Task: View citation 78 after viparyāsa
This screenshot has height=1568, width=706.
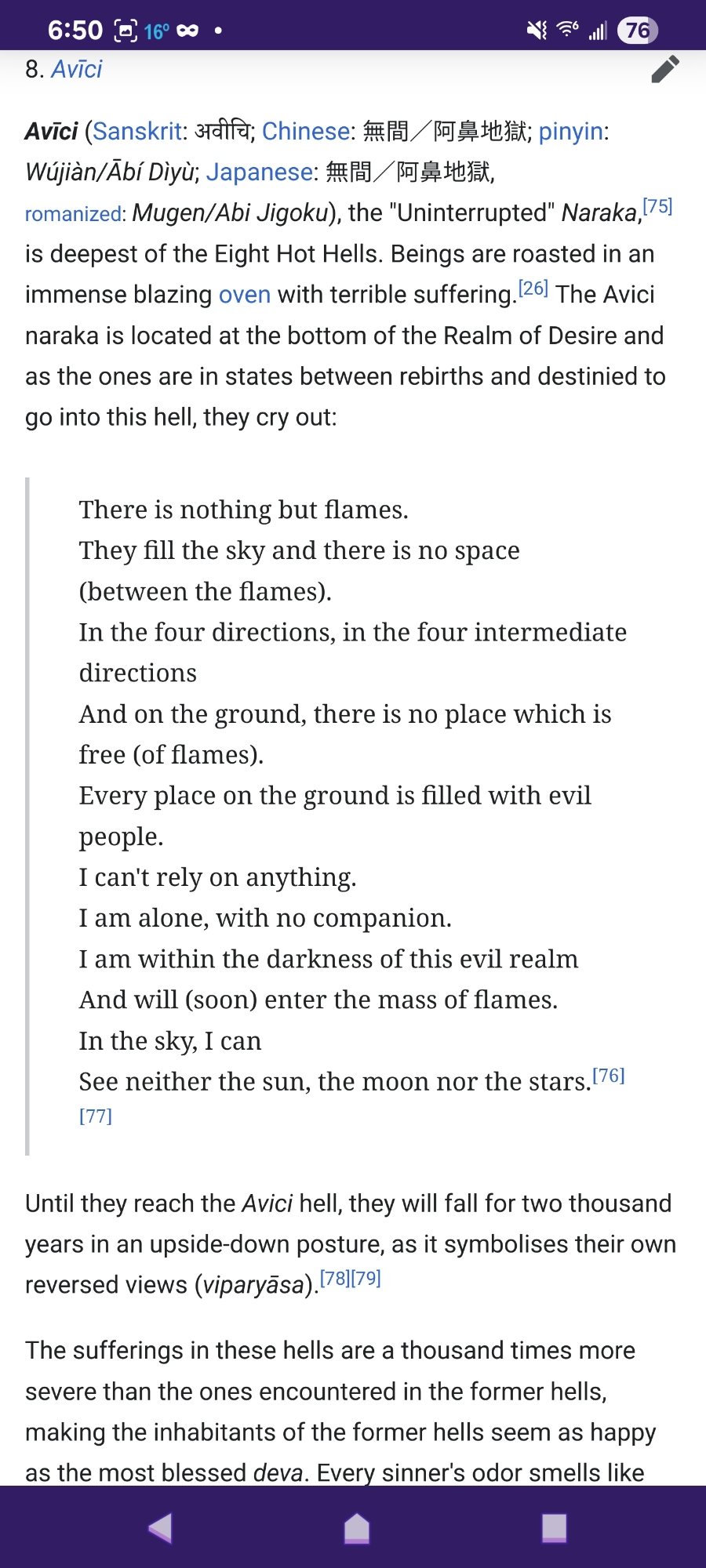Action: coord(335,1279)
